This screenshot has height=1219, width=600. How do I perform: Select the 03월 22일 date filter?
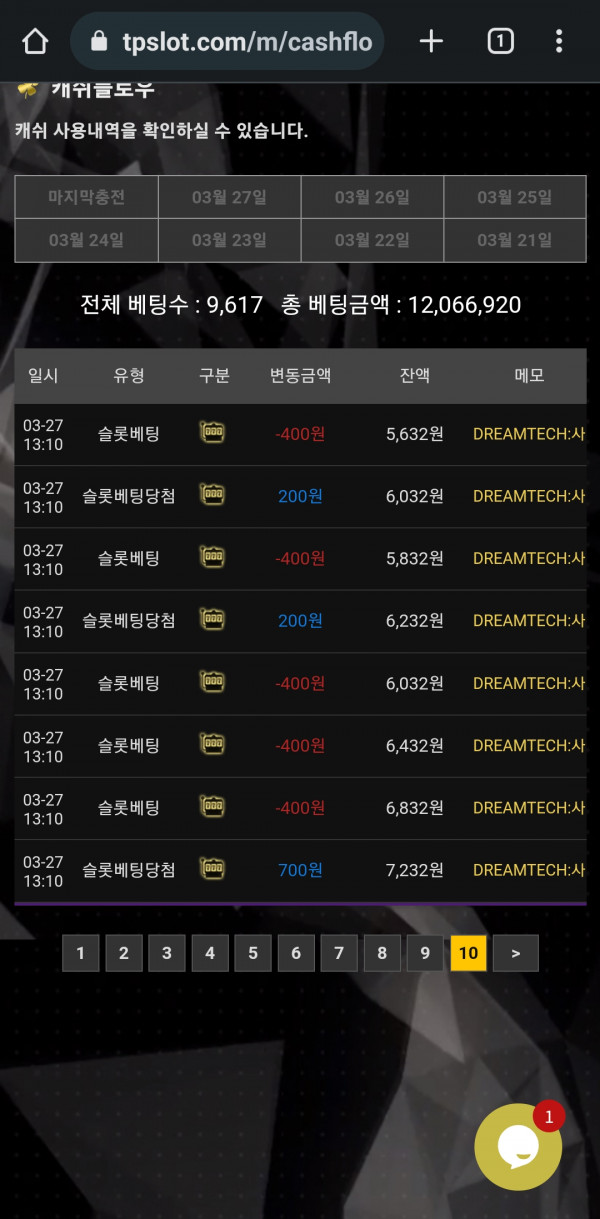coord(372,240)
